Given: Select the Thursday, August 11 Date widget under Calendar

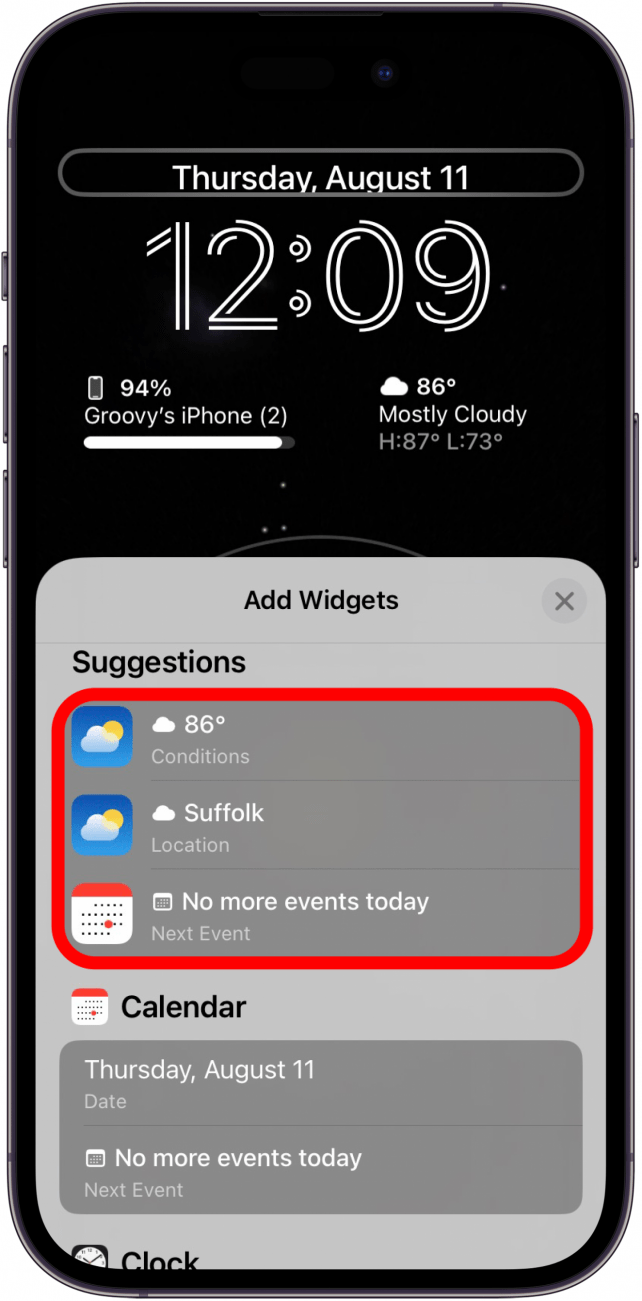Looking at the screenshot, I should pos(320,1083).
